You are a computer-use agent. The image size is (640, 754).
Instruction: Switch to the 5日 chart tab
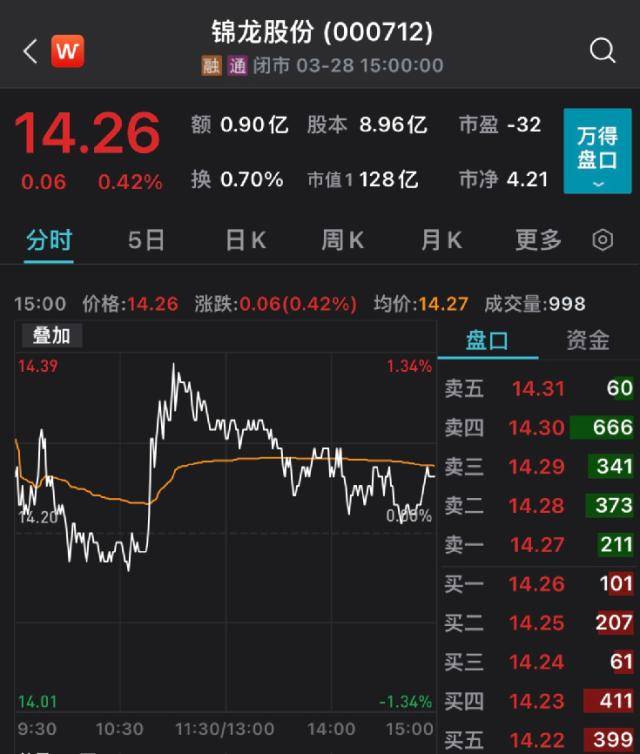[x=146, y=240]
